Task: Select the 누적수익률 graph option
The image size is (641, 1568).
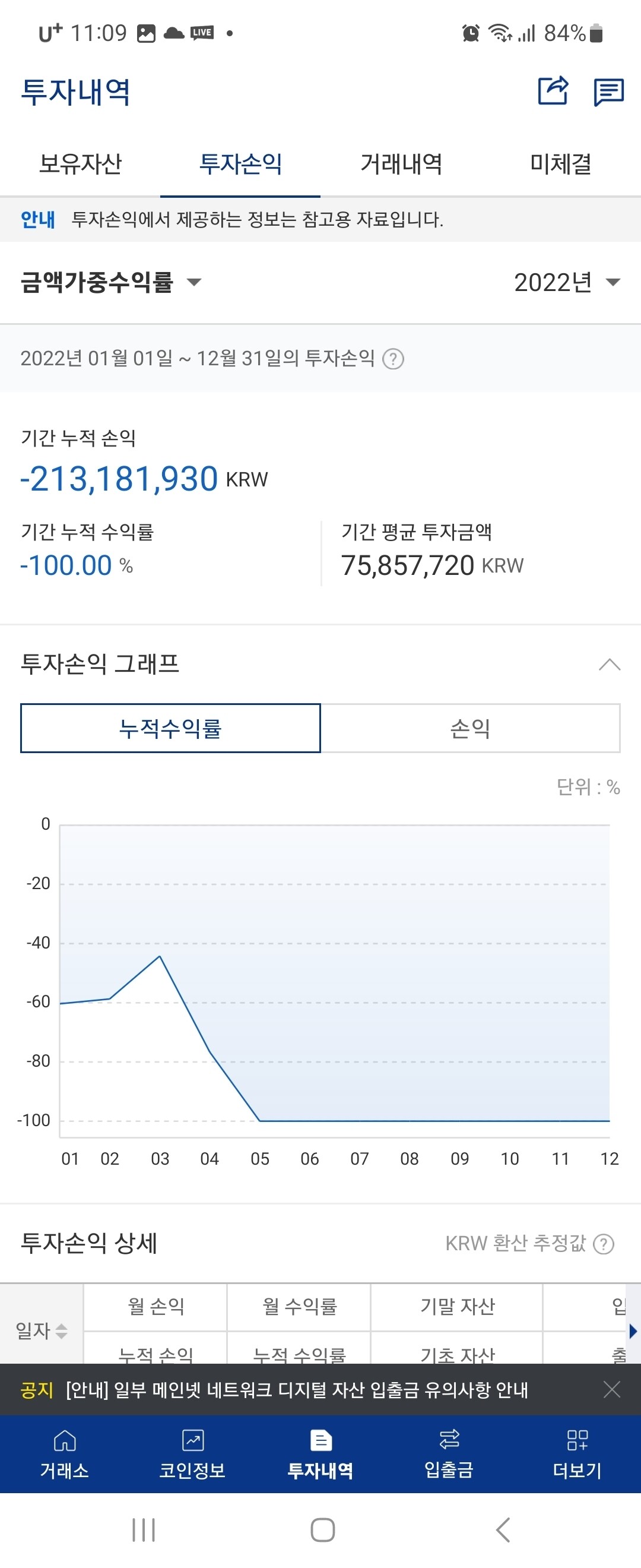Action: (x=170, y=729)
